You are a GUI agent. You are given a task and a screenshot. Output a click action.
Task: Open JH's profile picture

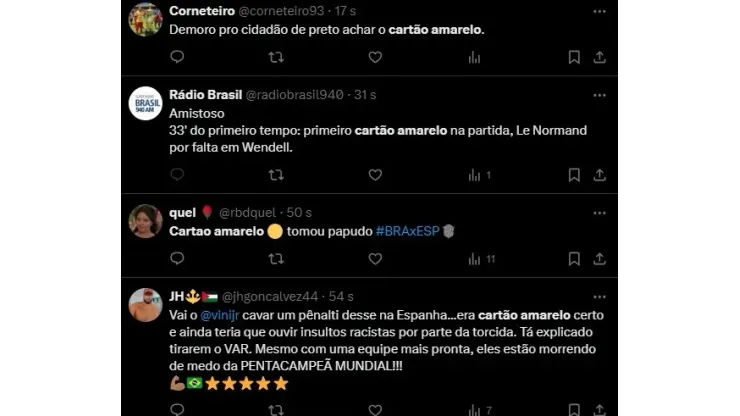[146, 305]
